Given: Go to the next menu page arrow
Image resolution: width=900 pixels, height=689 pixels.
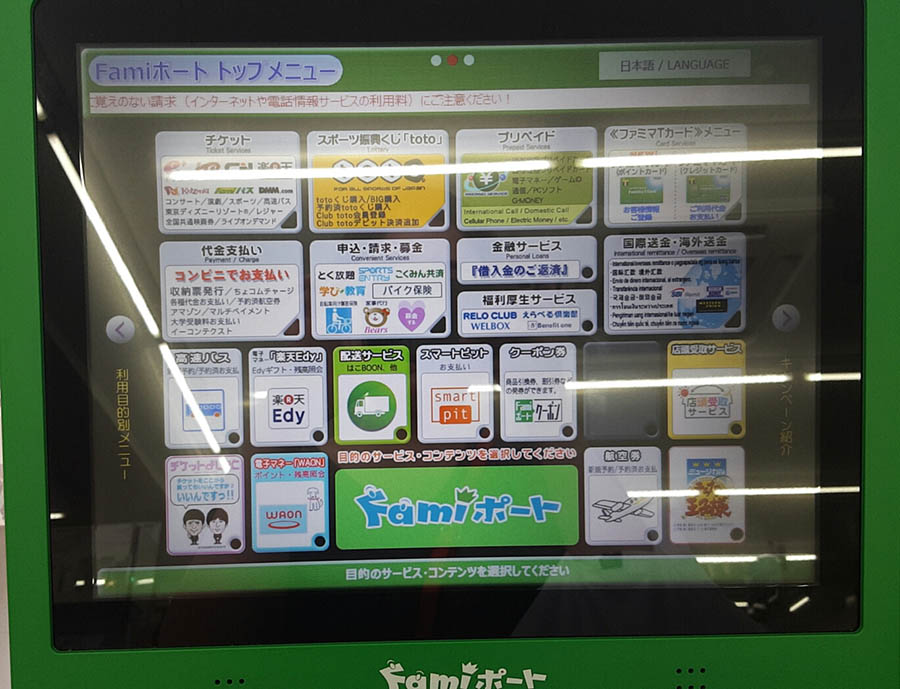Looking at the screenshot, I should click(x=785, y=318).
